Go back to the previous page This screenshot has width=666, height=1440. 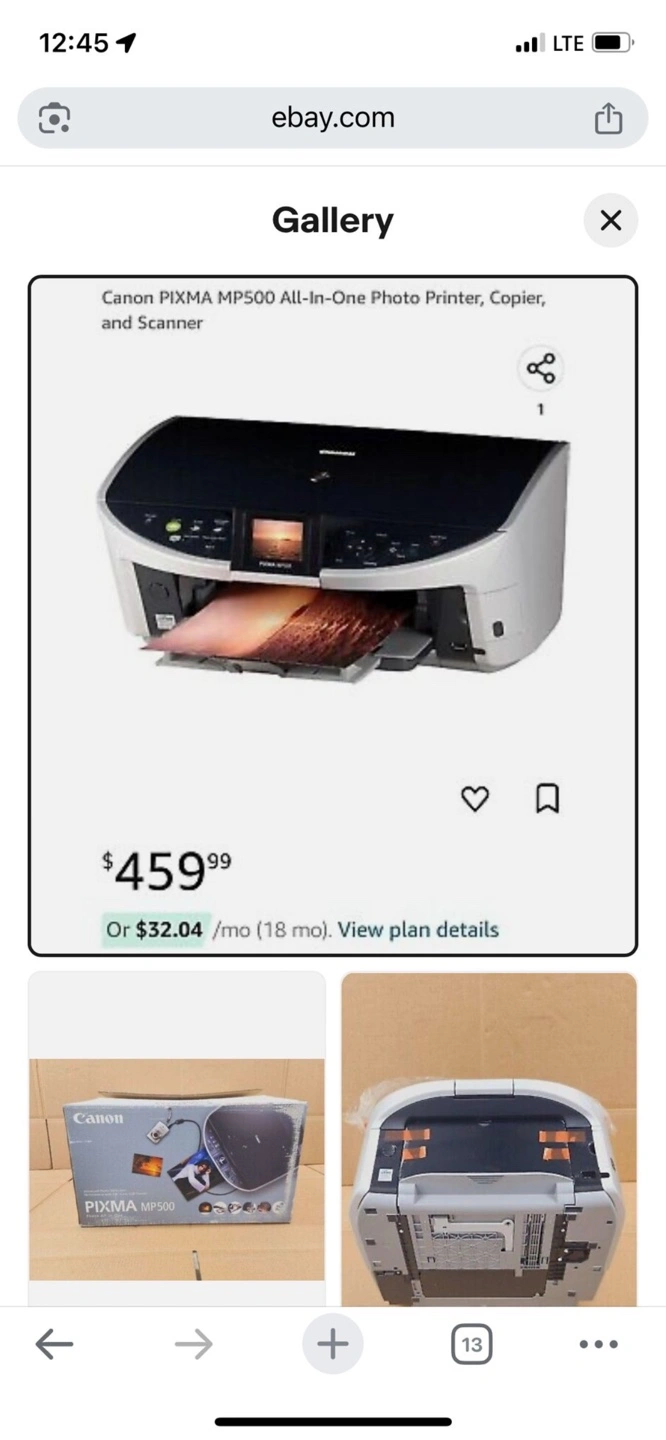(x=54, y=1345)
